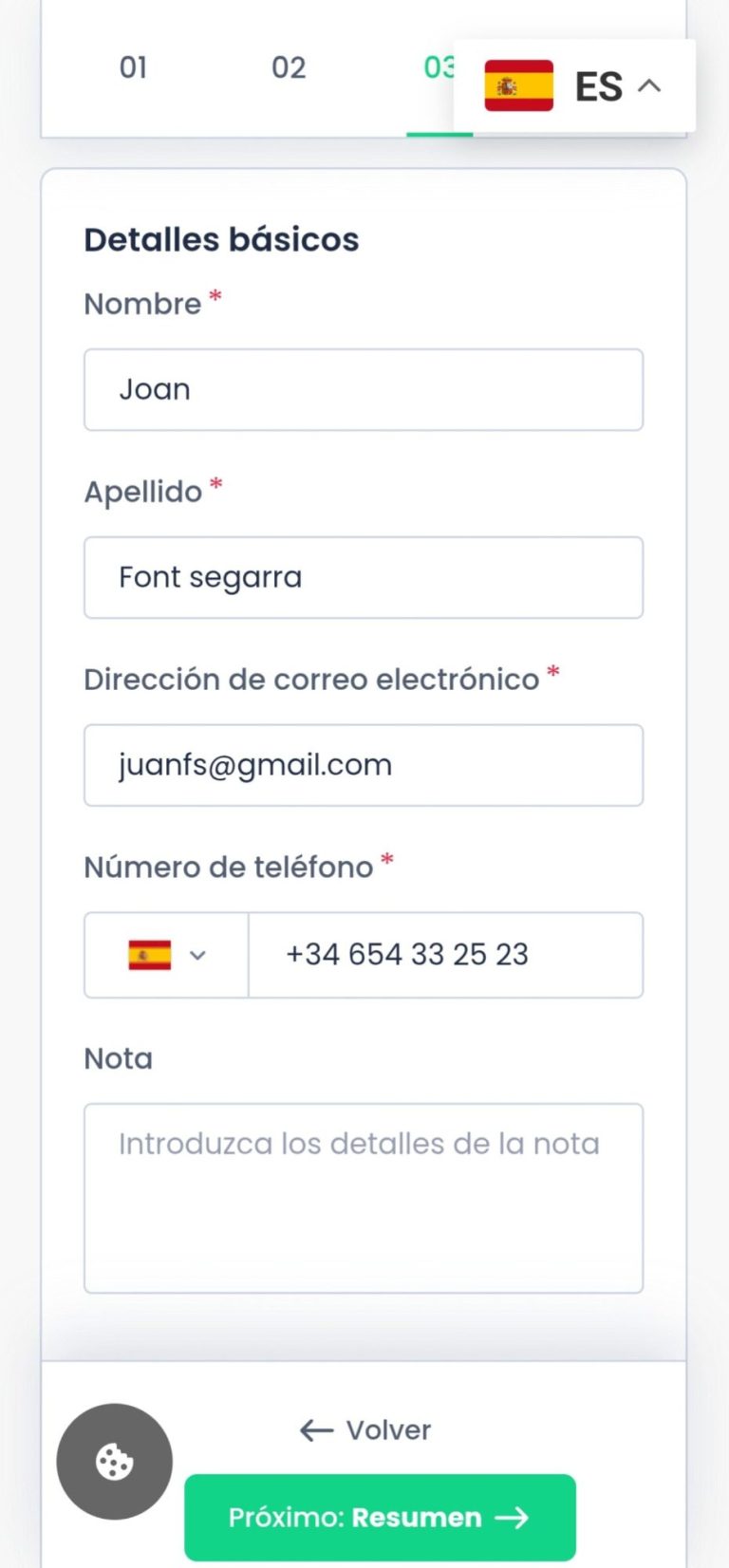Open the cookie settings button
The image size is (729, 1568).
115,1462
